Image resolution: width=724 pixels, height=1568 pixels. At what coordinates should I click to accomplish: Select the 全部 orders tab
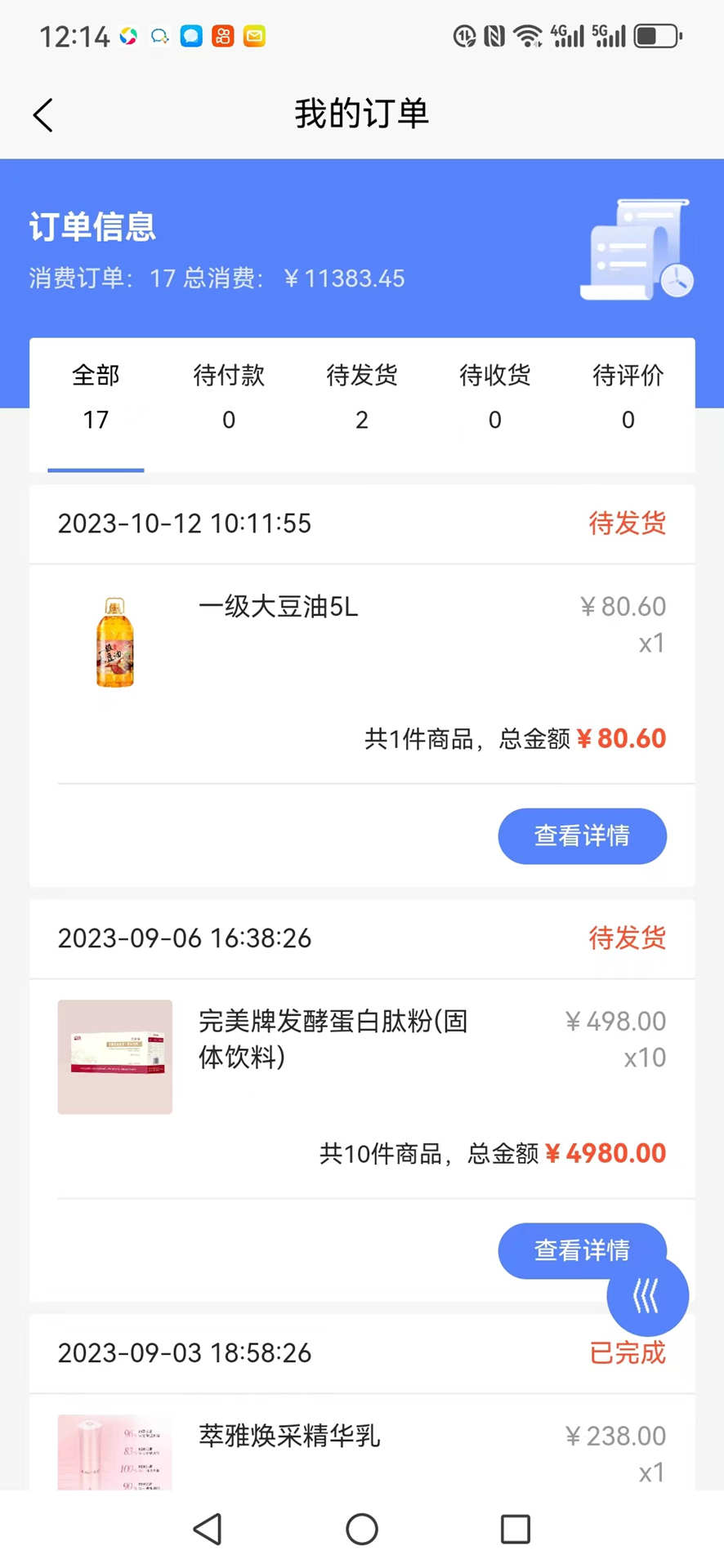[96, 398]
